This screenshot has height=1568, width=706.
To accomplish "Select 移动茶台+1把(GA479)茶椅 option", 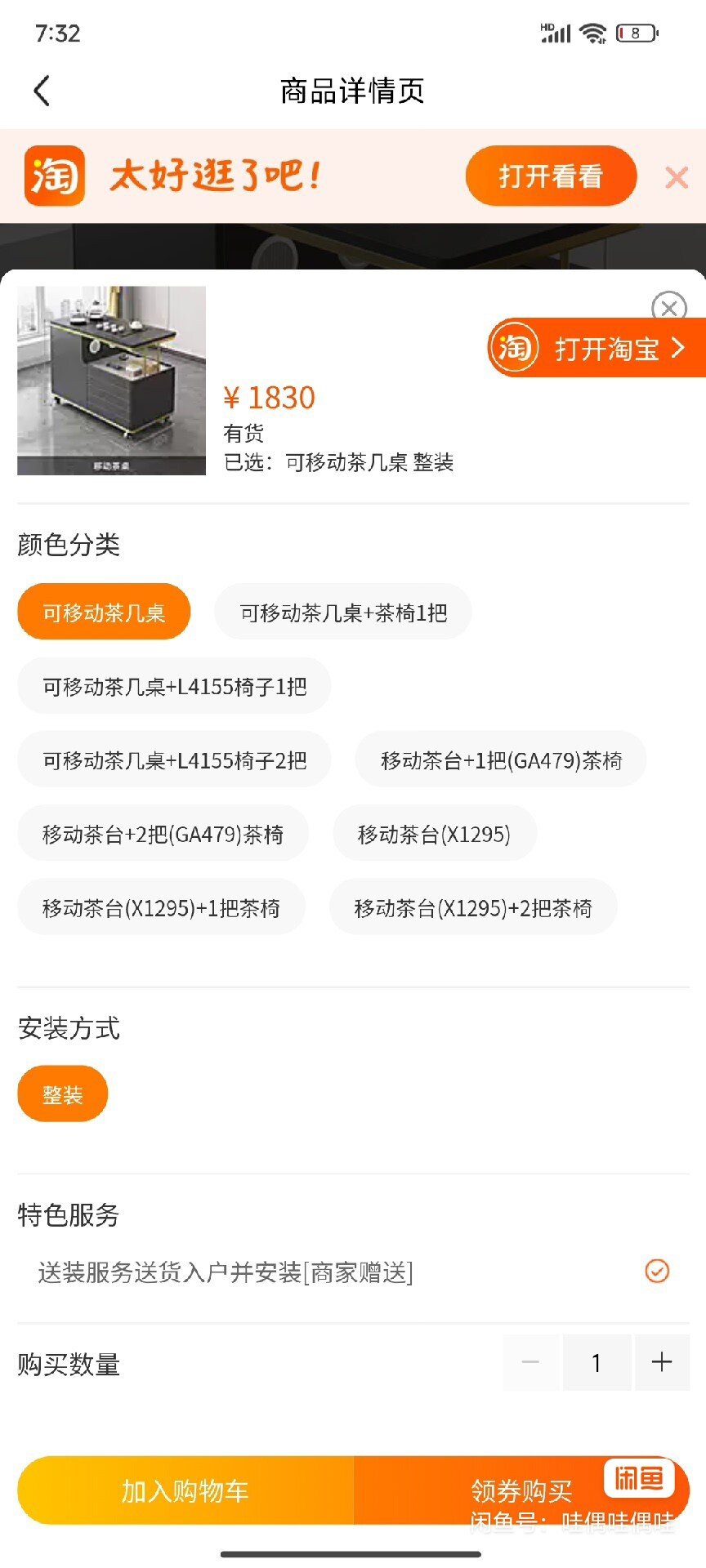I will click(501, 760).
